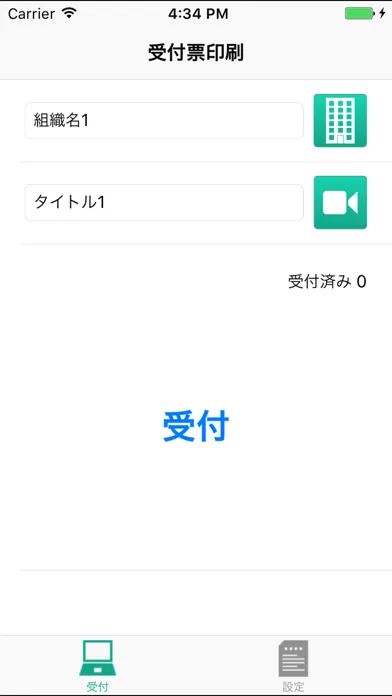Image resolution: width=392 pixels, height=696 pixels.
Task: Select the 受付 tab in bottom bar
Action: [98, 666]
